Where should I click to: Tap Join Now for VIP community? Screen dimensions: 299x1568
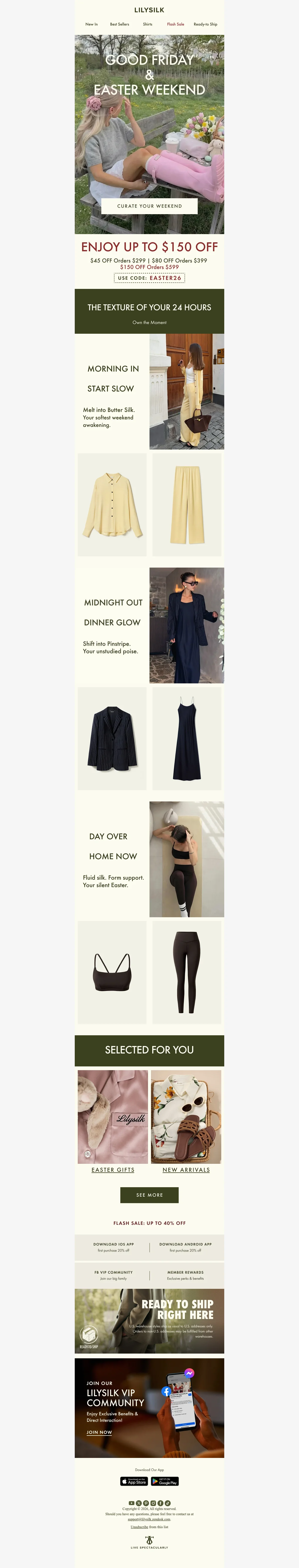tap(99, 1432)
